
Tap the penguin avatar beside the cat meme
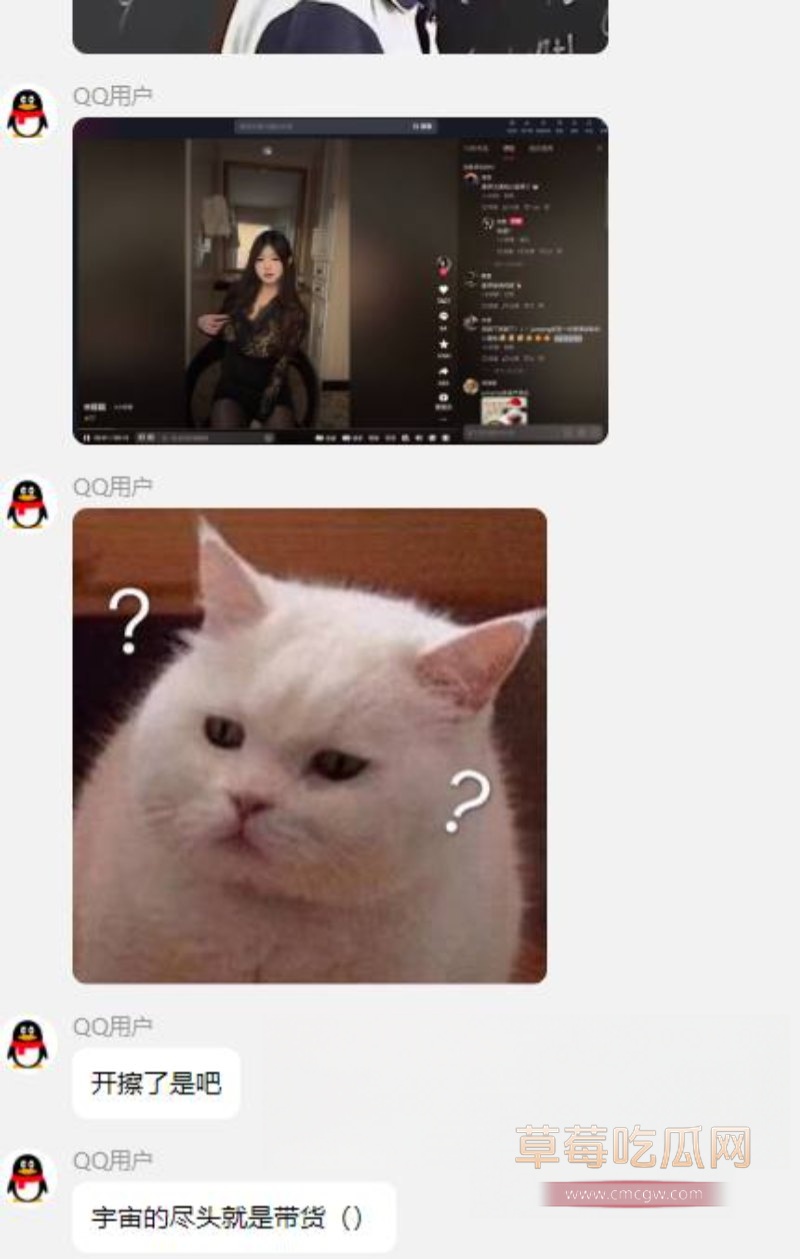[x=27, y=503]
